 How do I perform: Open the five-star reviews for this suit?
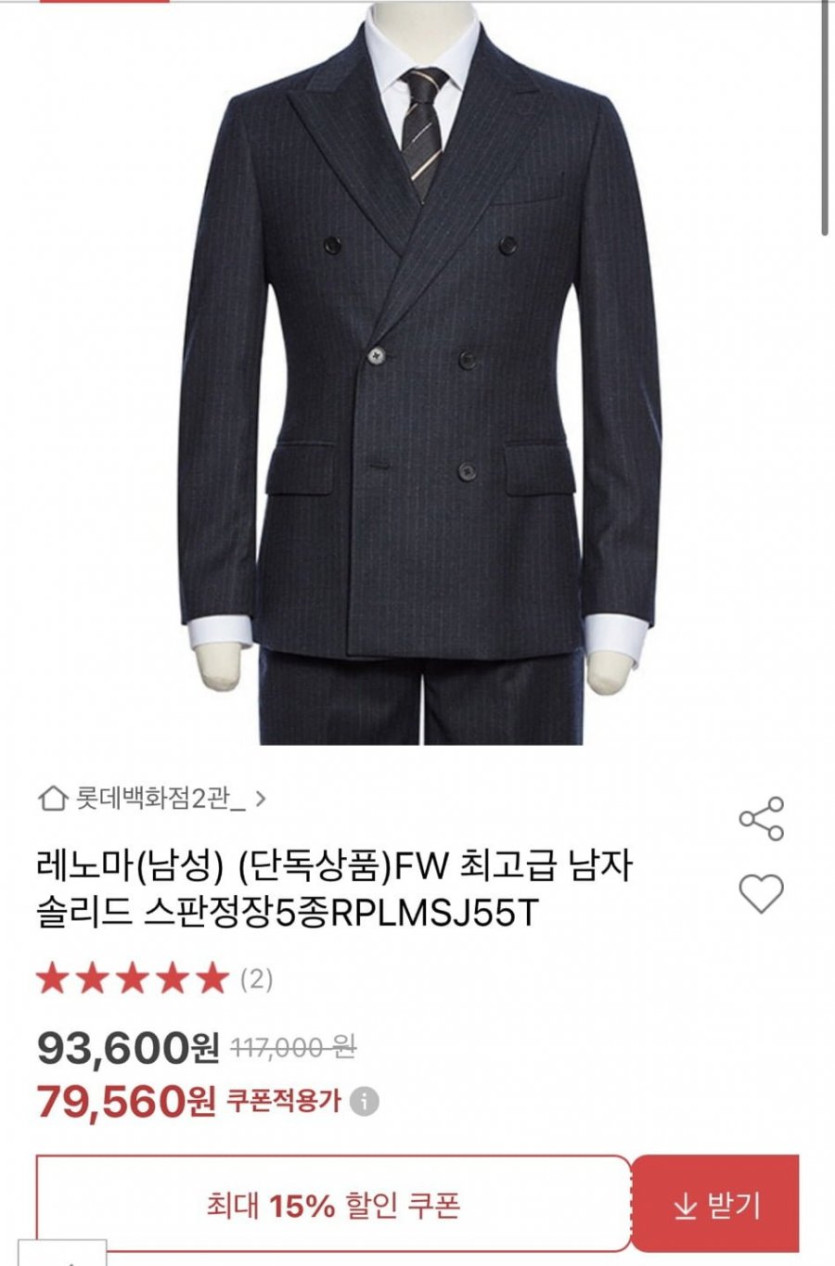(154, 979)
